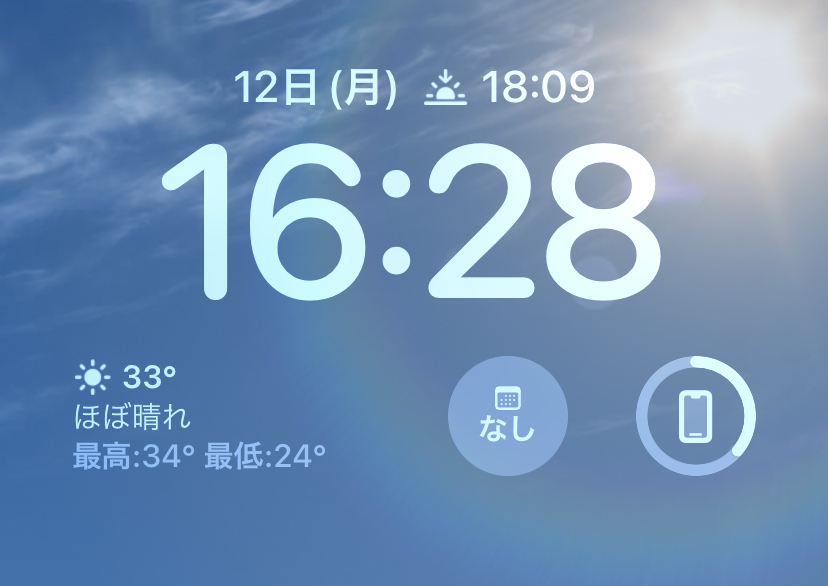This screenshot has height=586, width=828.
Task: Open the weather widget showing 33°
Action: [x=200, y=417]
